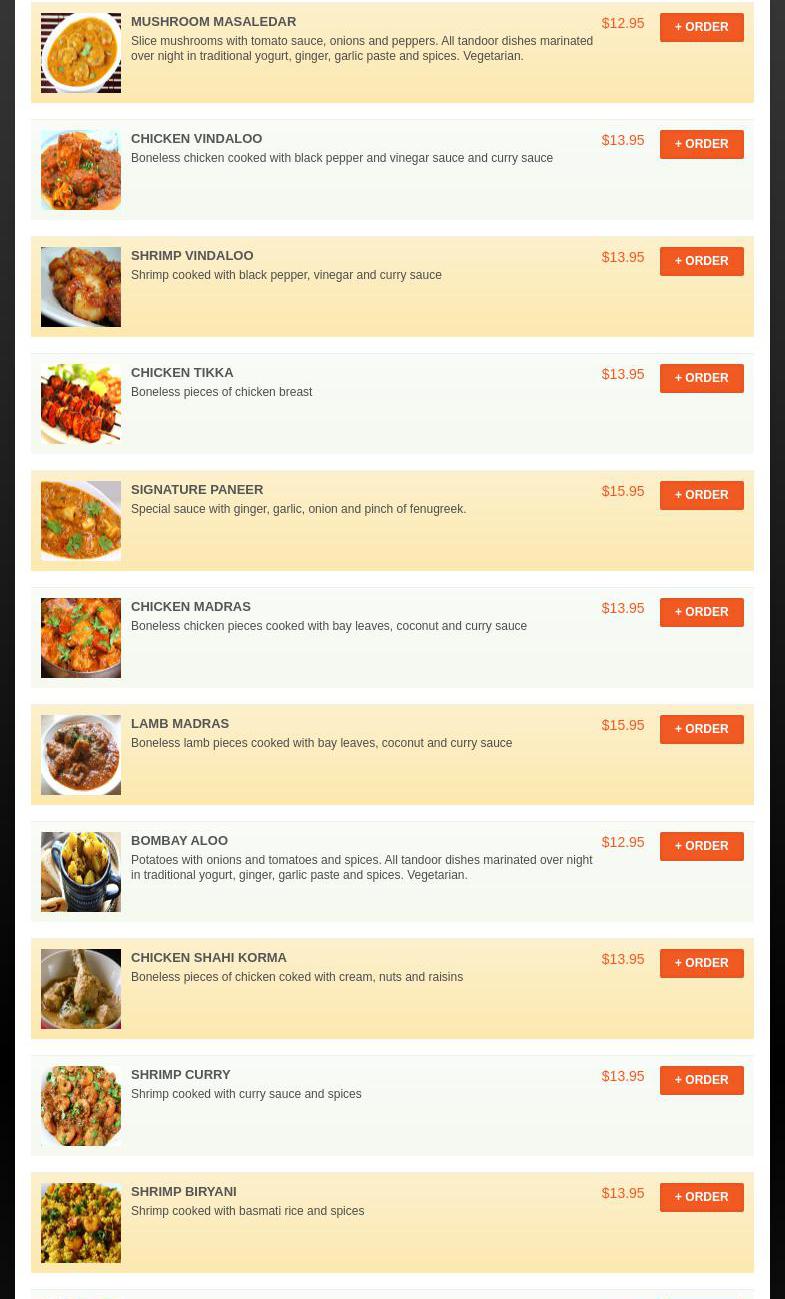This screenshot has width=785, height=1299.
Task: Add Chicken Madras to order
Action: click(x=701, y=612)
